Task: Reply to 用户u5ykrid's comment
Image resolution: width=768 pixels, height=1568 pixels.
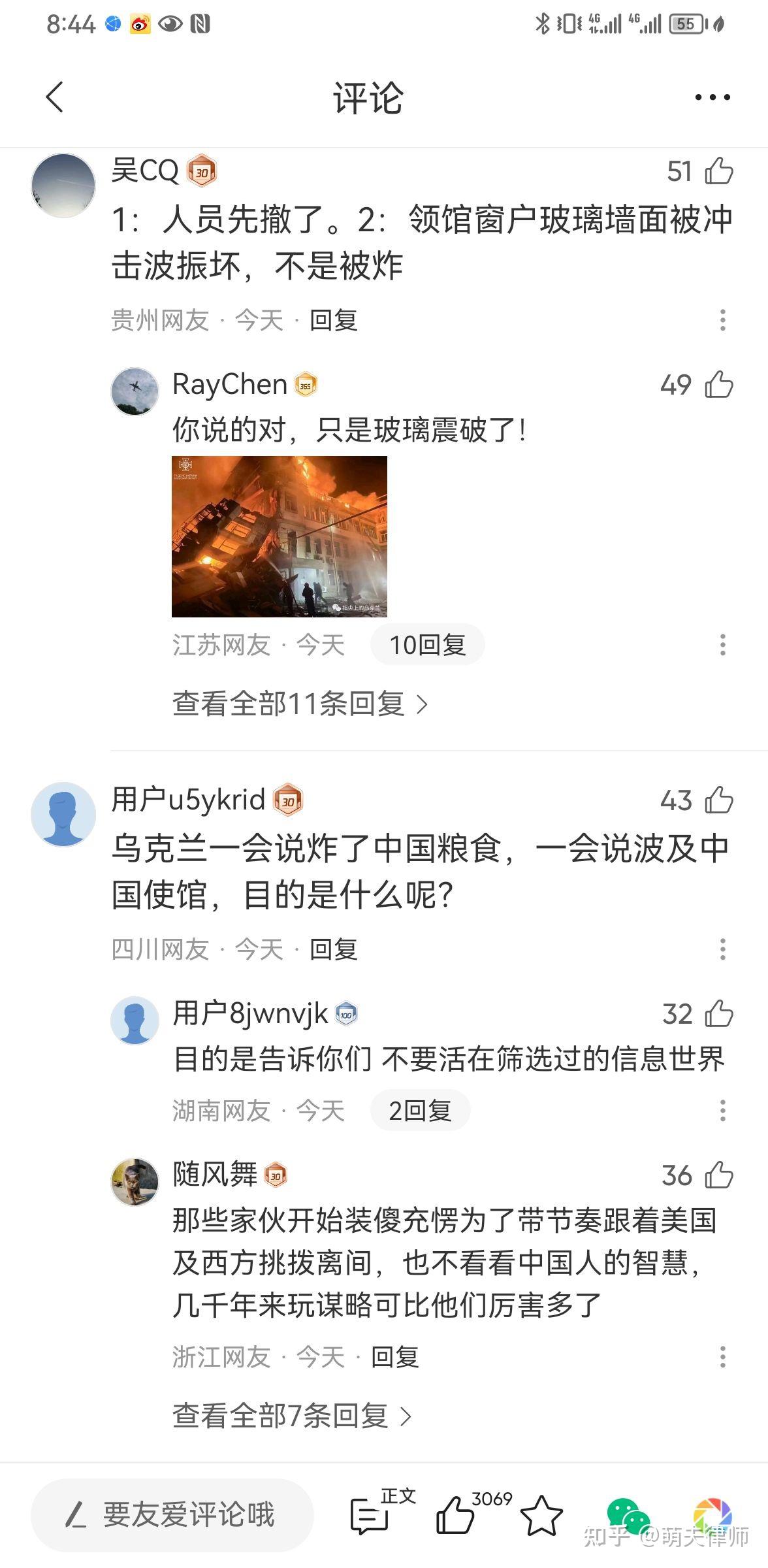Action: (333, 949)
